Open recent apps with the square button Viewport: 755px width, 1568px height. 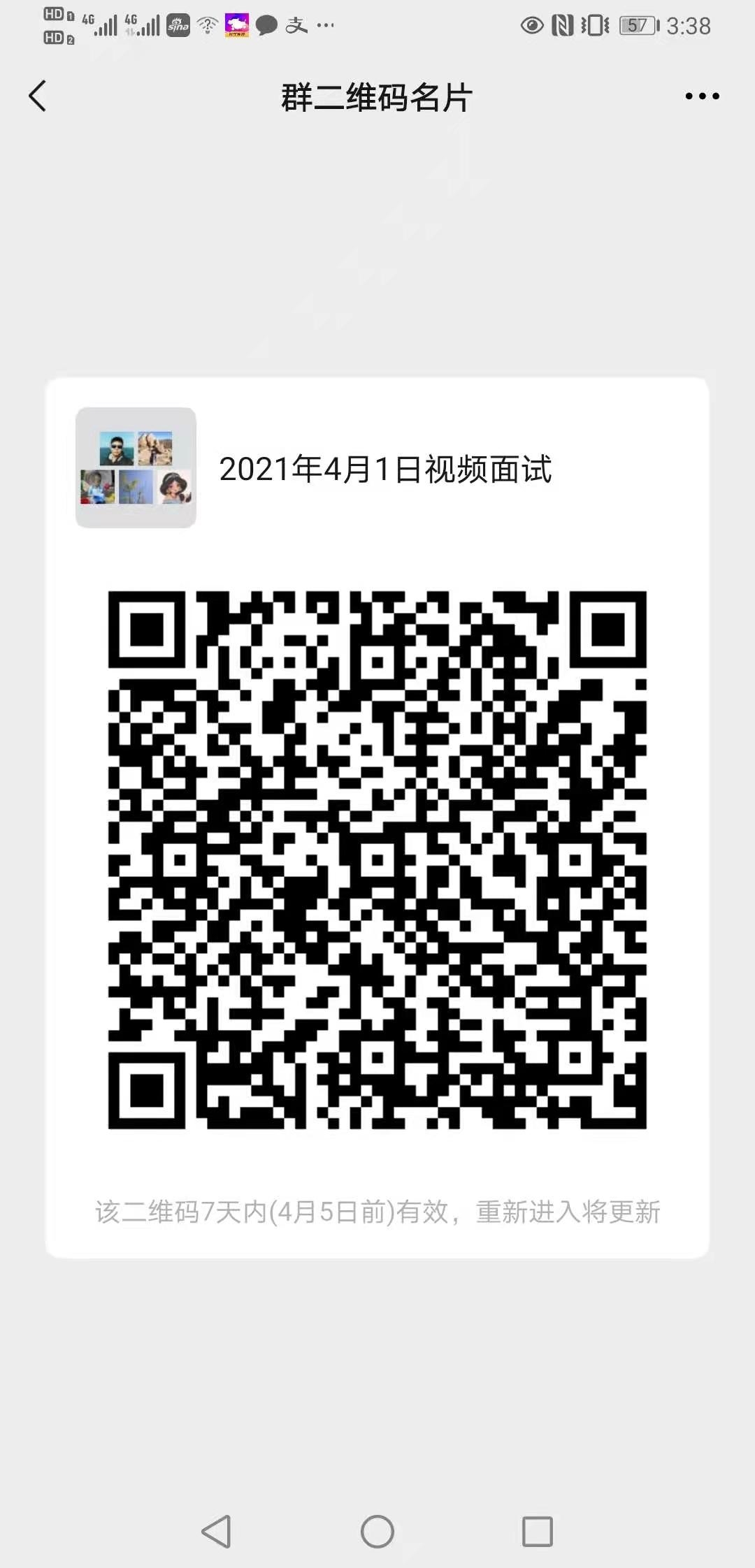538,1532
